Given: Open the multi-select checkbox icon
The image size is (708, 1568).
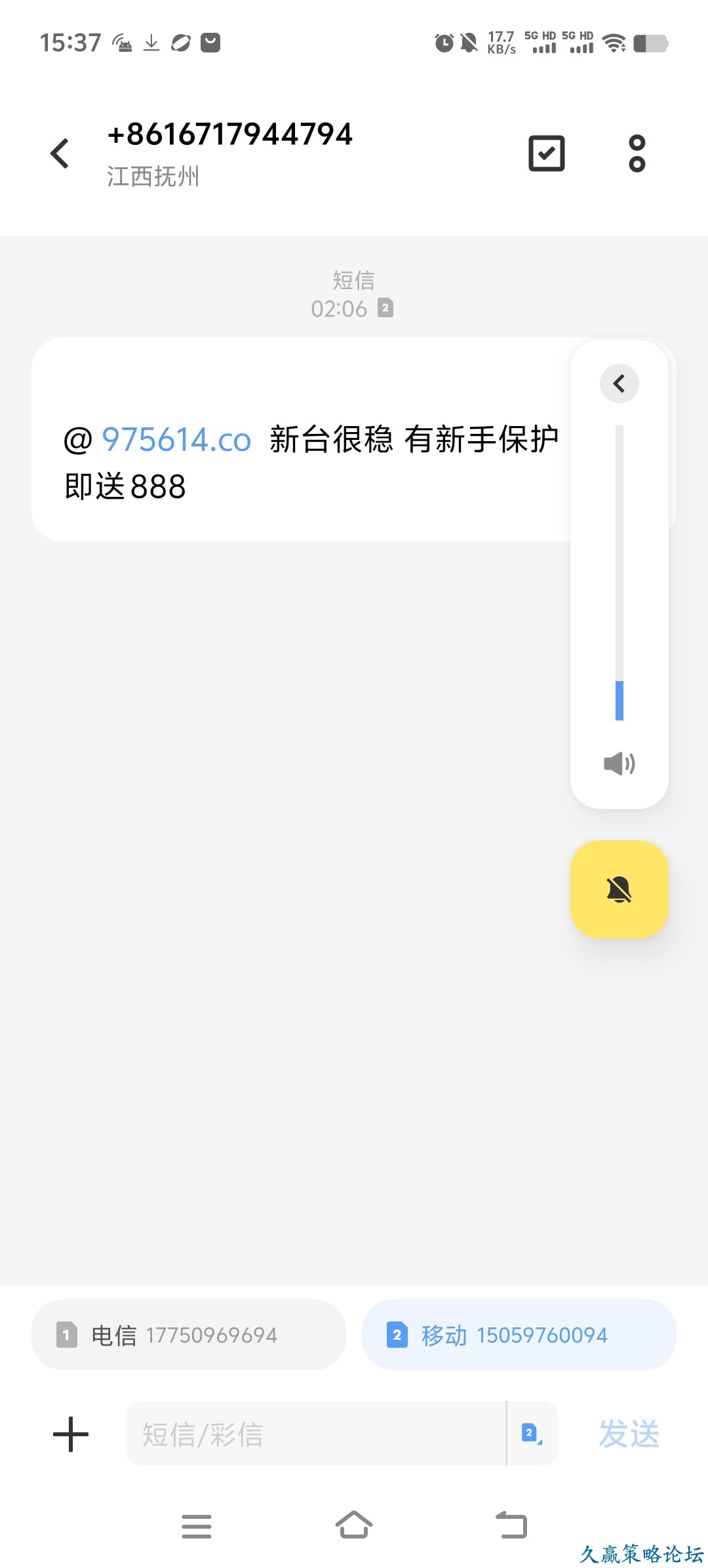Looking at the screenshot, I should [x=546, y=153].
